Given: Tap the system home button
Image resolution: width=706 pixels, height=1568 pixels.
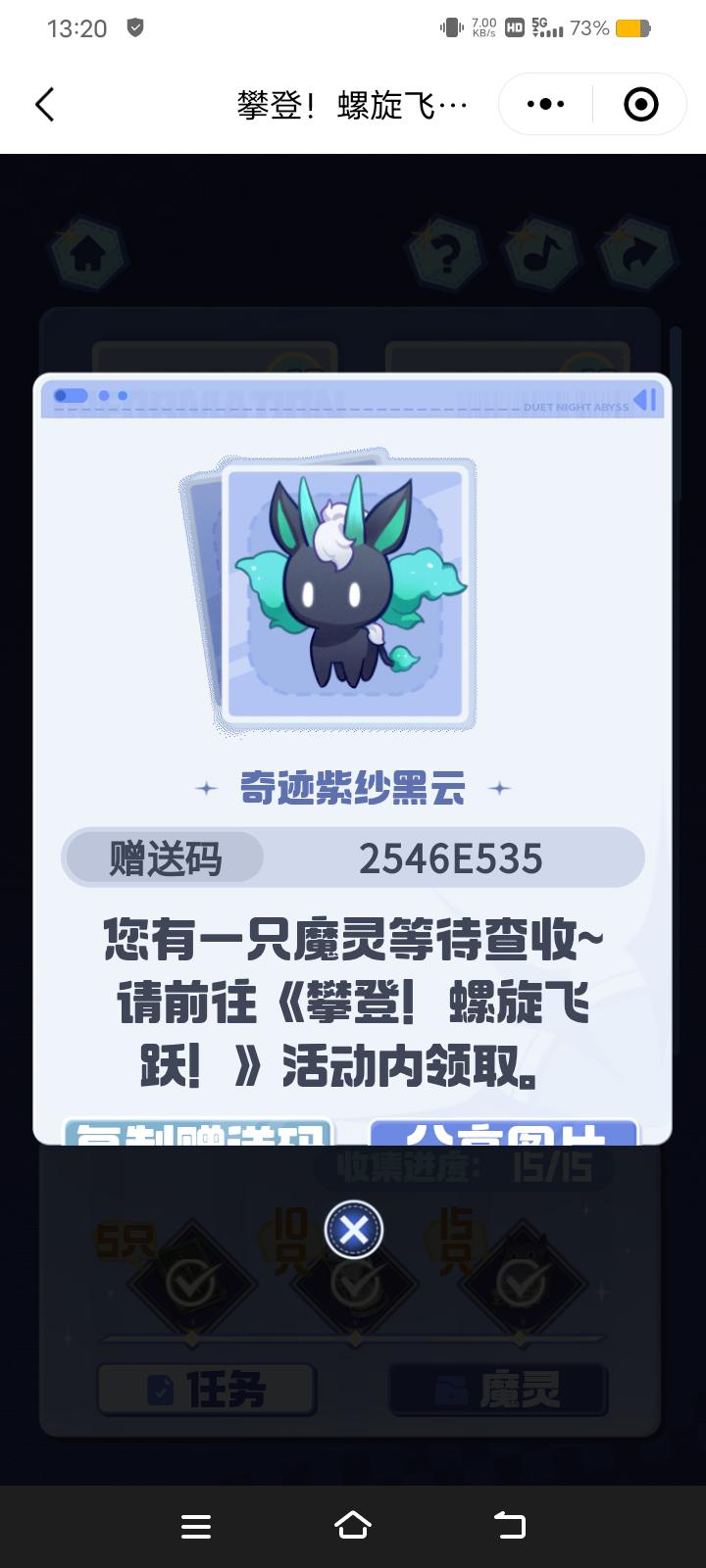Looking at the screenshot, I should (x=353, y=1525).
